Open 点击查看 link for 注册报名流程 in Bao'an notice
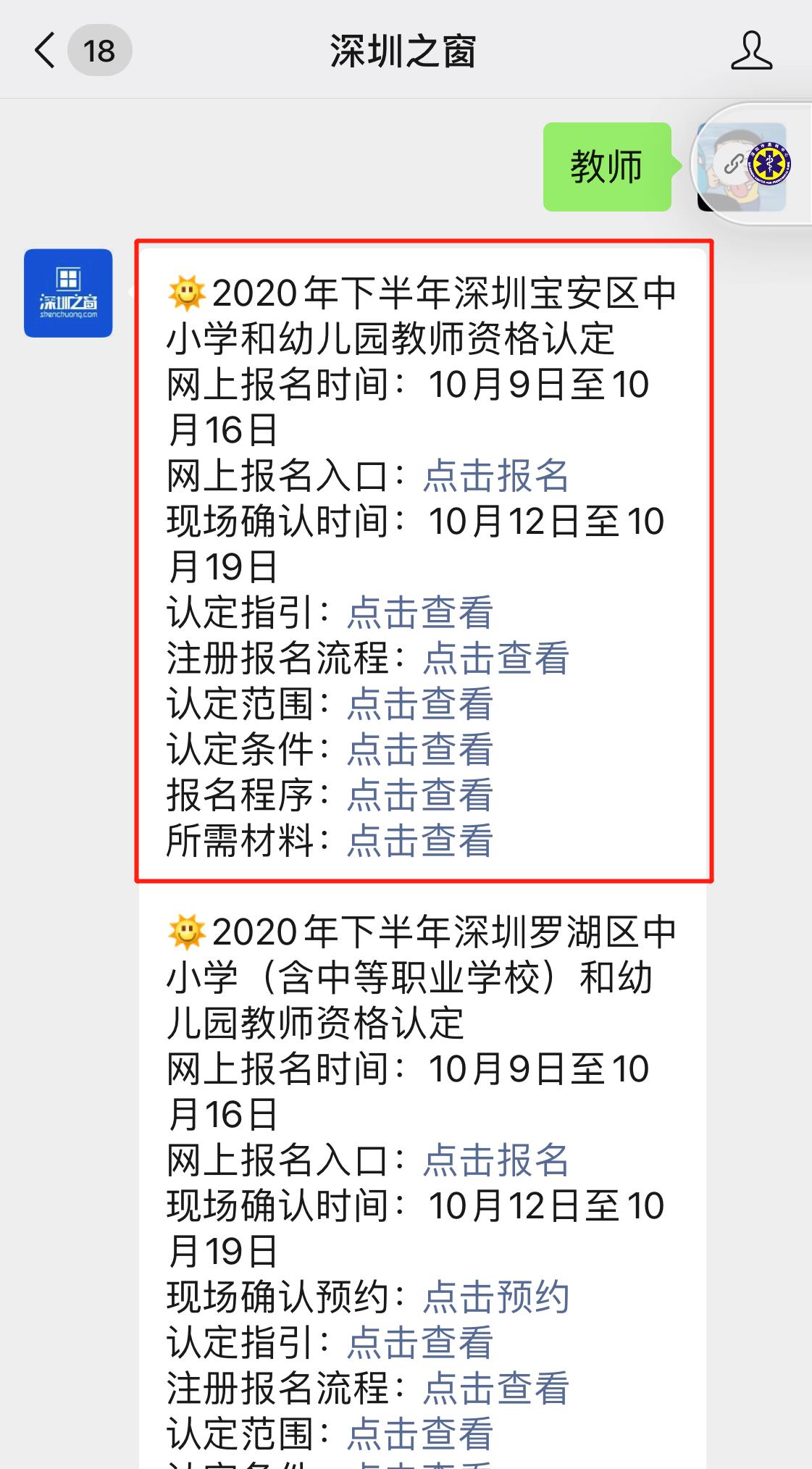This screenshot has width=812, height=1469. tap(497, 659)
